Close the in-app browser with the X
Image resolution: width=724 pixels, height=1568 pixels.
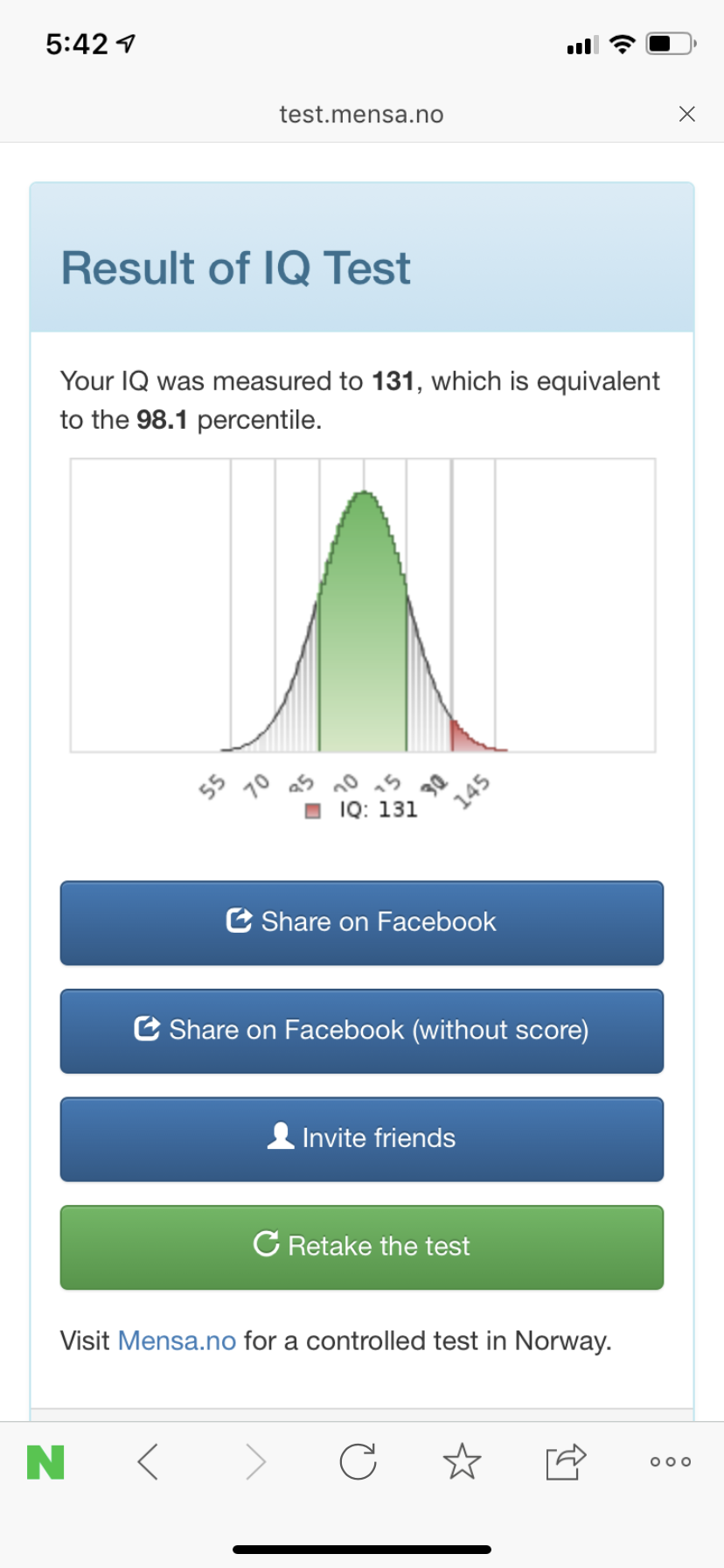(687, 114)
